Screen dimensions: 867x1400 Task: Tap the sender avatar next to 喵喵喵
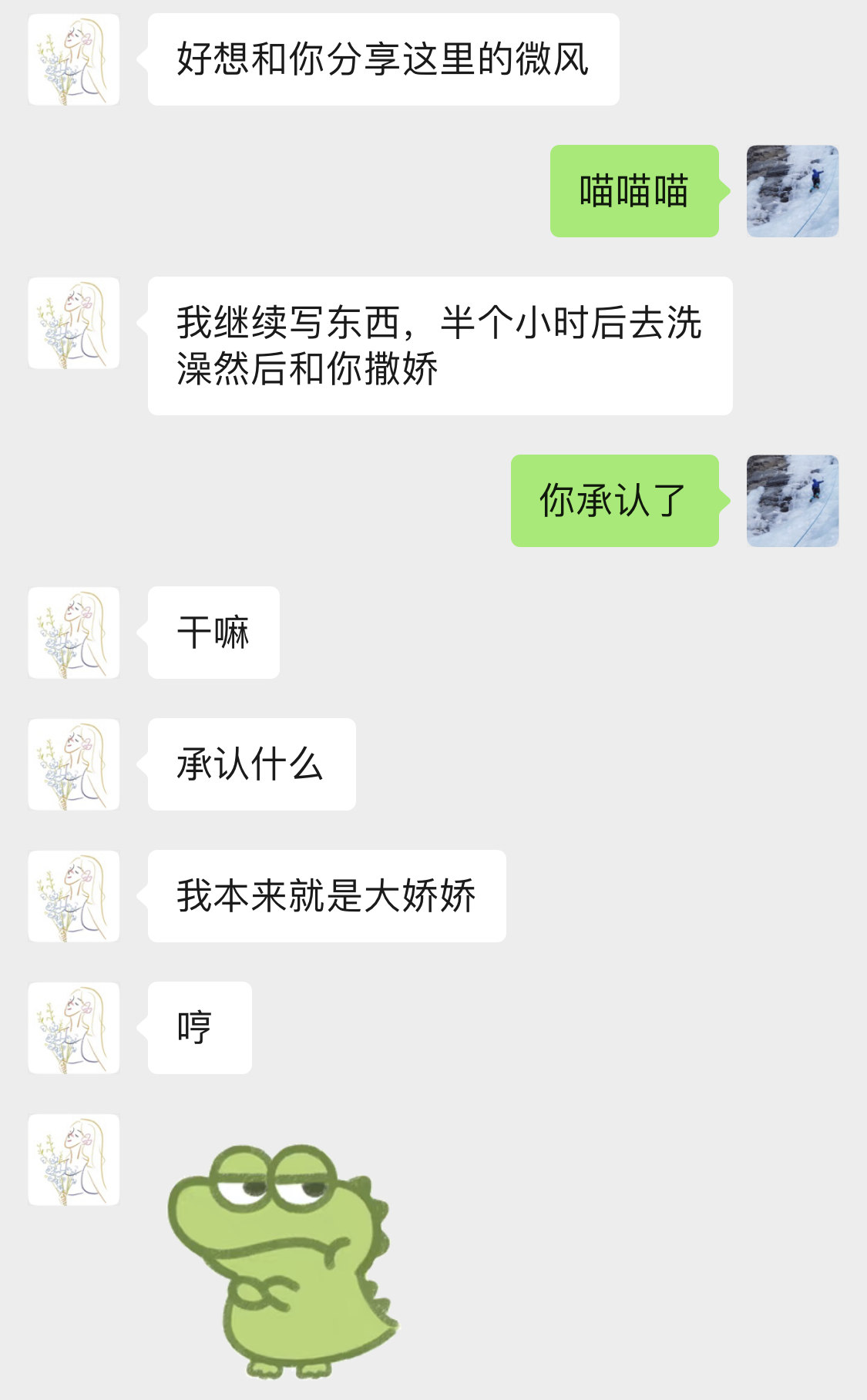(792, 191)
